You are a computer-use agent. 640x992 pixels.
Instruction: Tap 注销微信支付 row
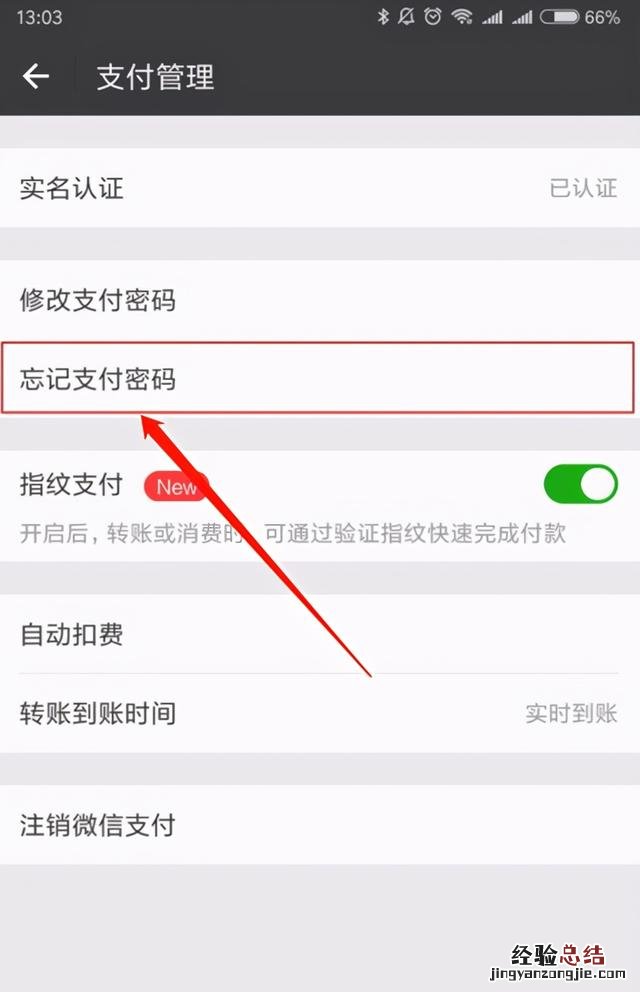tap(320, 825)
